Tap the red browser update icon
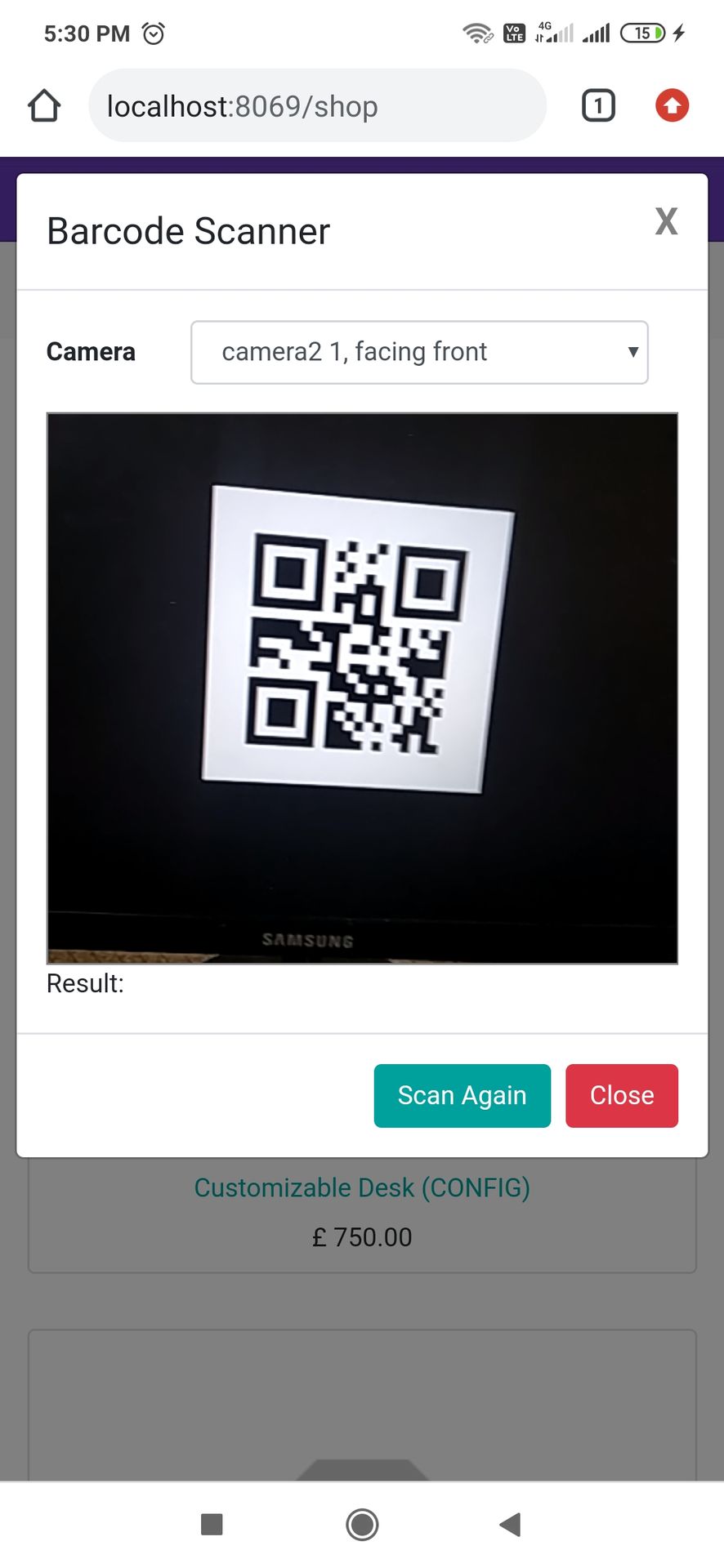 (672, 106)
